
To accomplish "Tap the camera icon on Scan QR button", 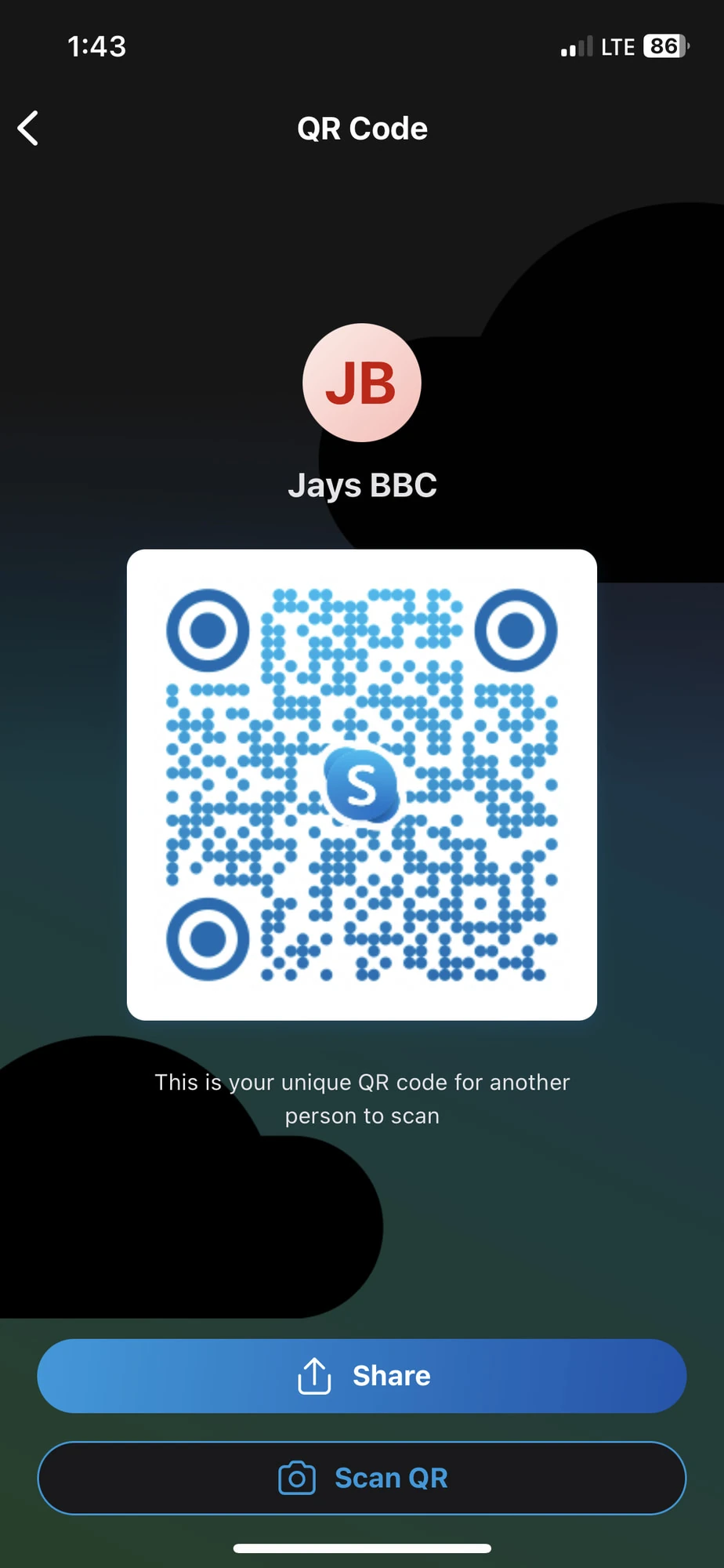I will 296,1477.
